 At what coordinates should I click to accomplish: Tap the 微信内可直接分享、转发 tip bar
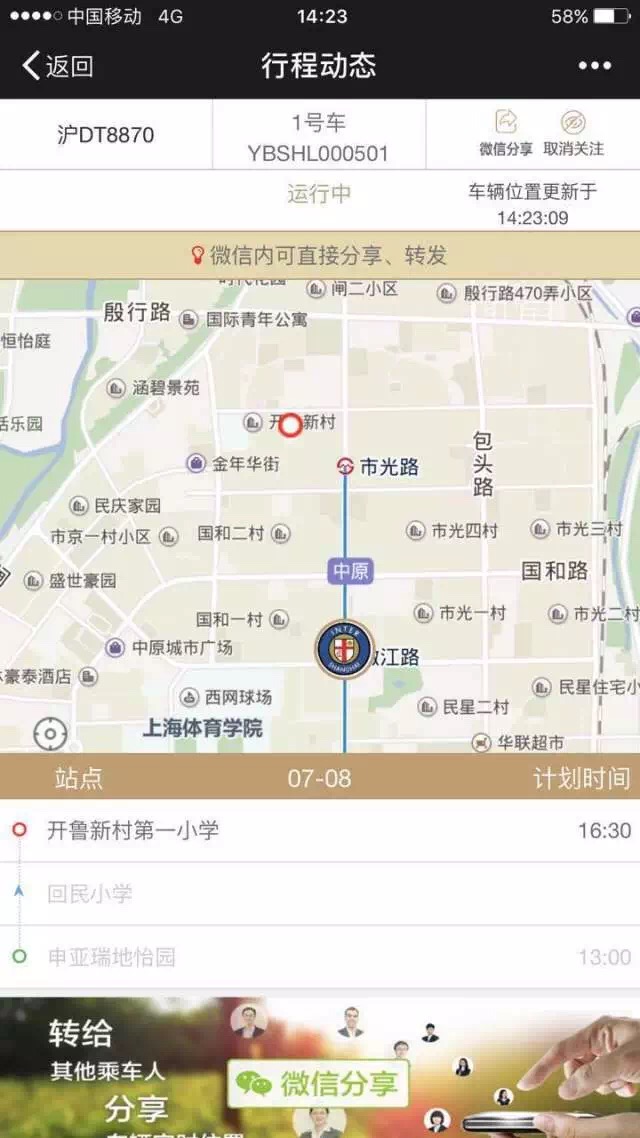320,256
